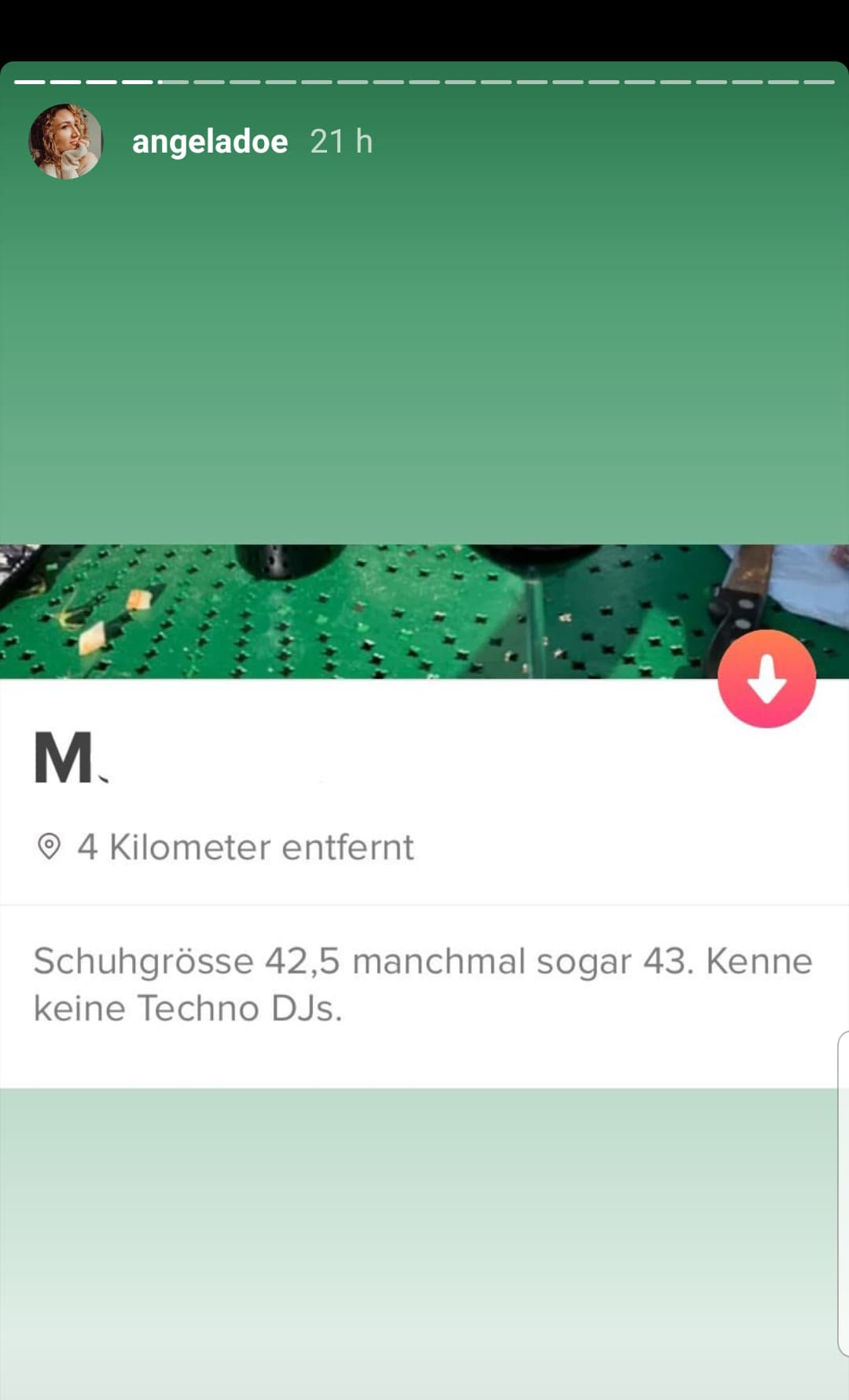The height and width of the screenshot is (1400, 849).
Task: Open angeladoe's profile picture
Action: (66, 142)
